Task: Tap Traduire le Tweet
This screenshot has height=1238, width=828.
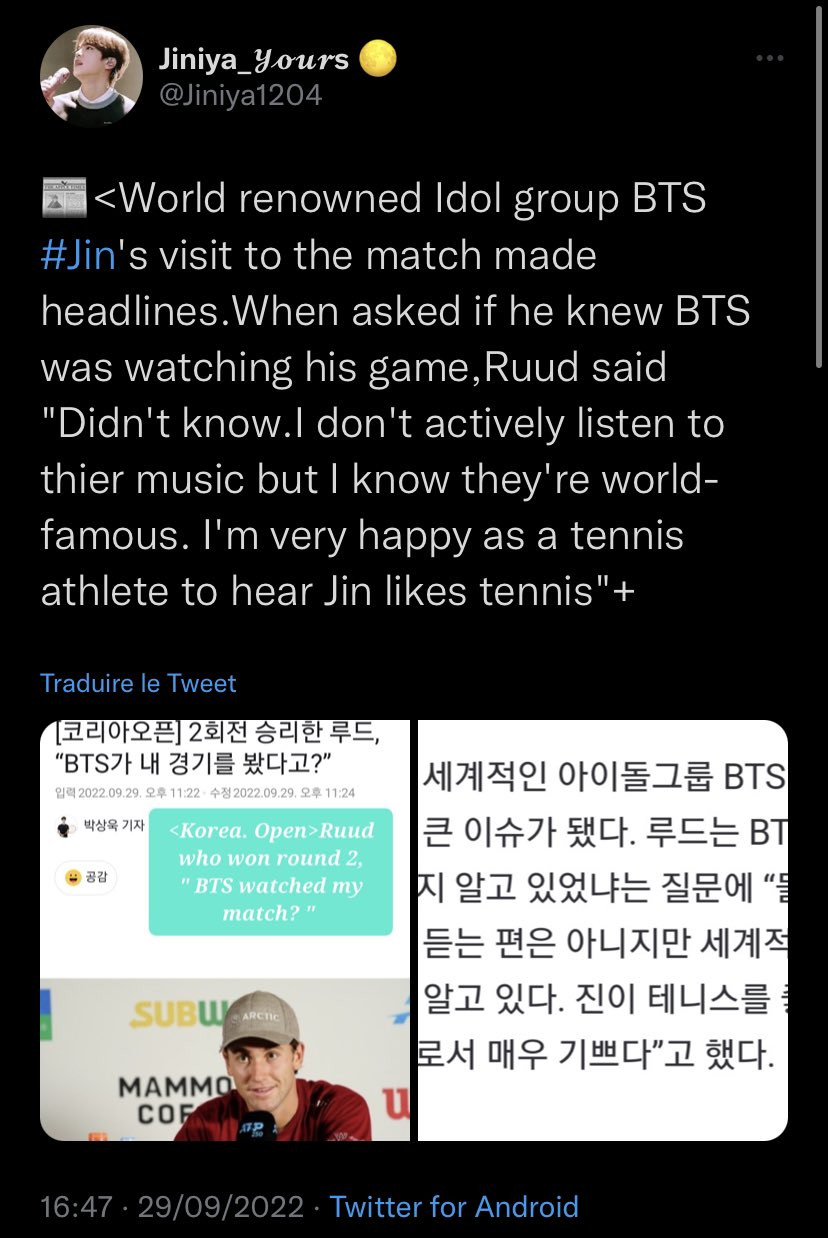Action: [138, 684]
